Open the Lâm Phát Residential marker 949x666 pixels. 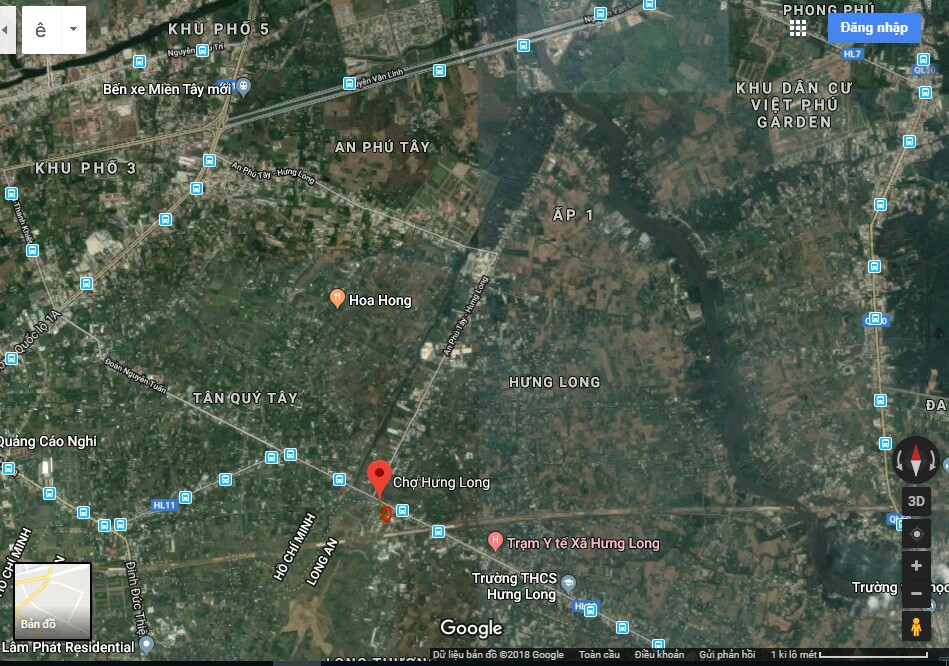point(147,646)
